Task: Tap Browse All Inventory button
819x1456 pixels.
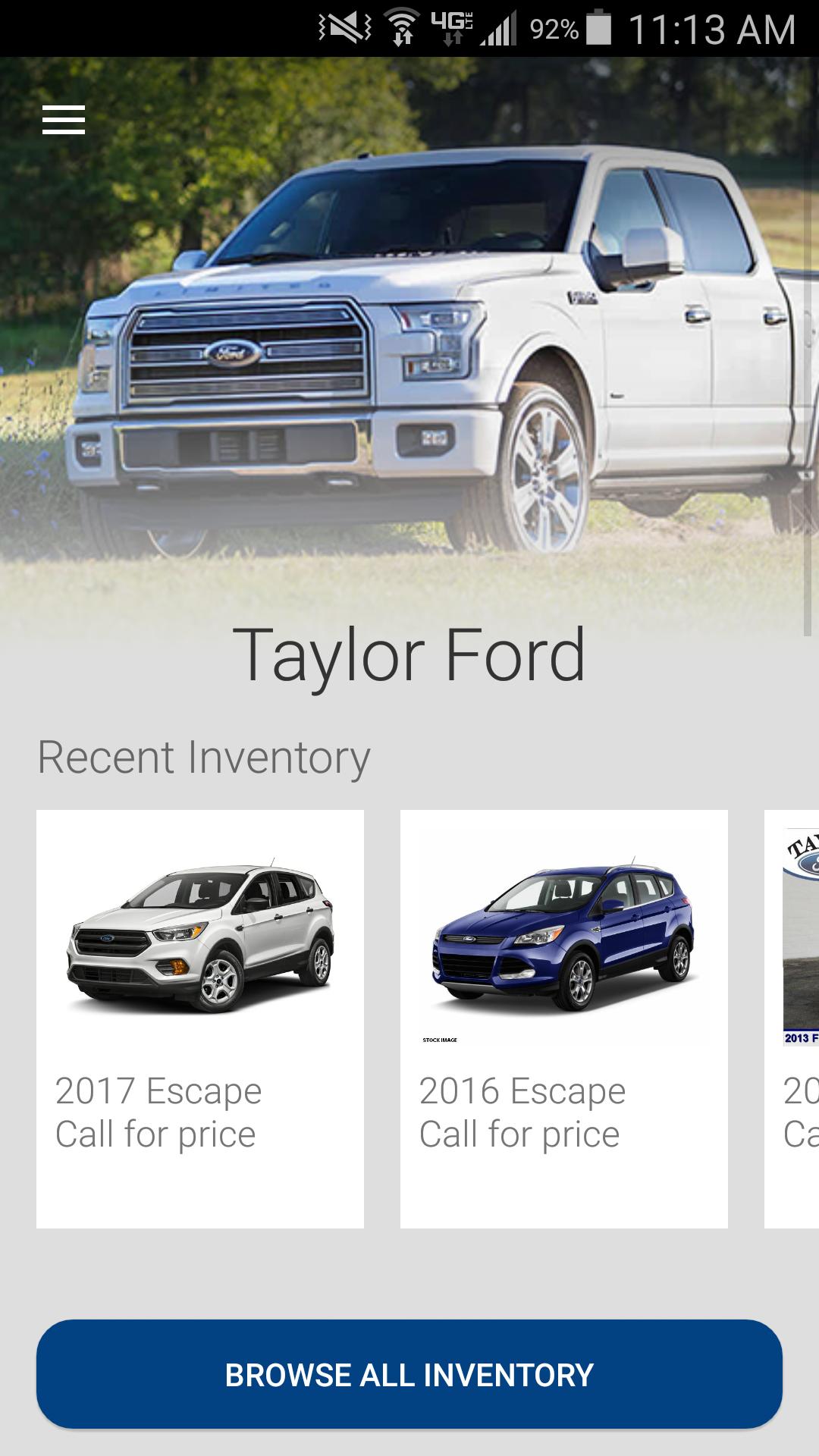Action: 409,1374
